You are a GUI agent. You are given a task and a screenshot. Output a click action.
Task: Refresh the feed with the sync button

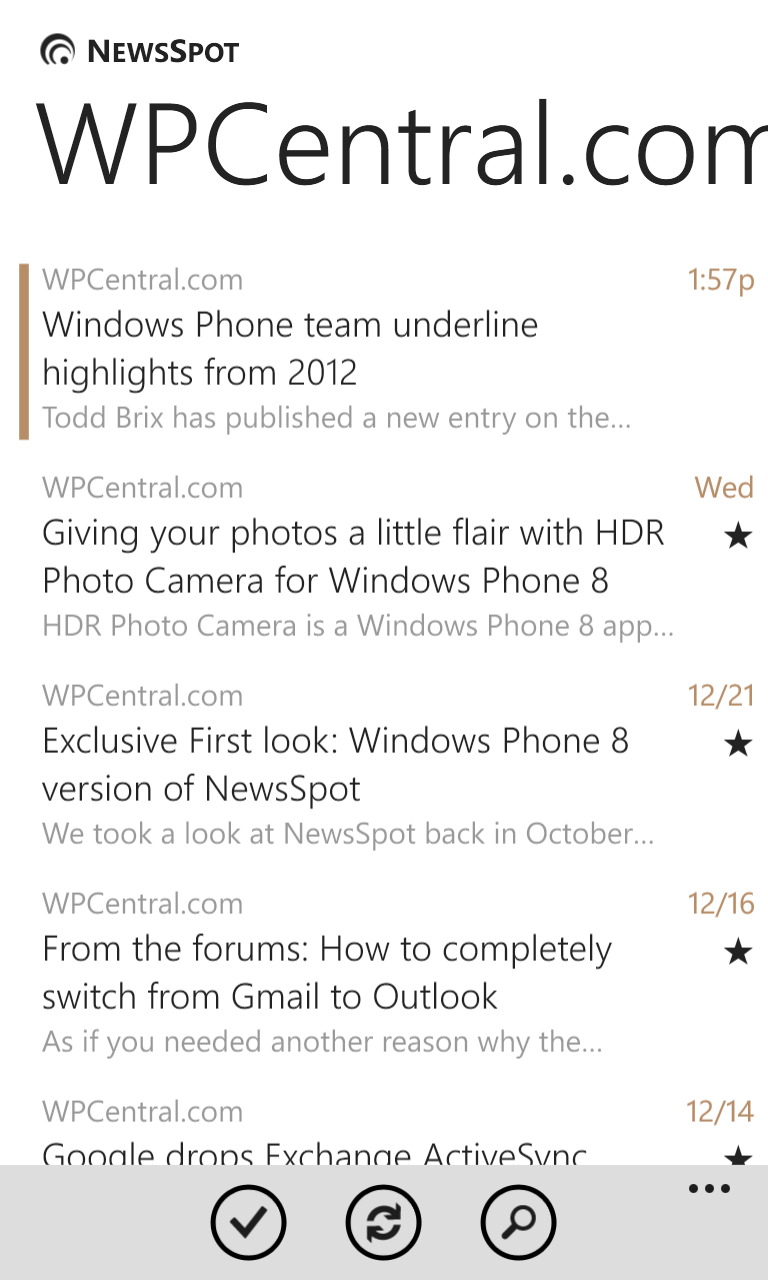[383, 1222]
